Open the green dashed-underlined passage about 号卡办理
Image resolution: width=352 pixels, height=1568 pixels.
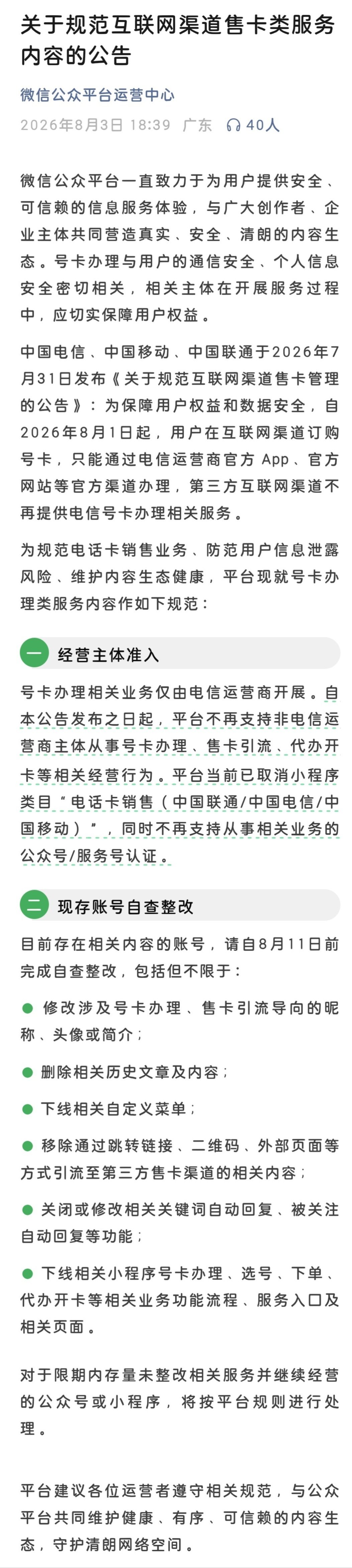pyautogui.click(x=180, y=774)
